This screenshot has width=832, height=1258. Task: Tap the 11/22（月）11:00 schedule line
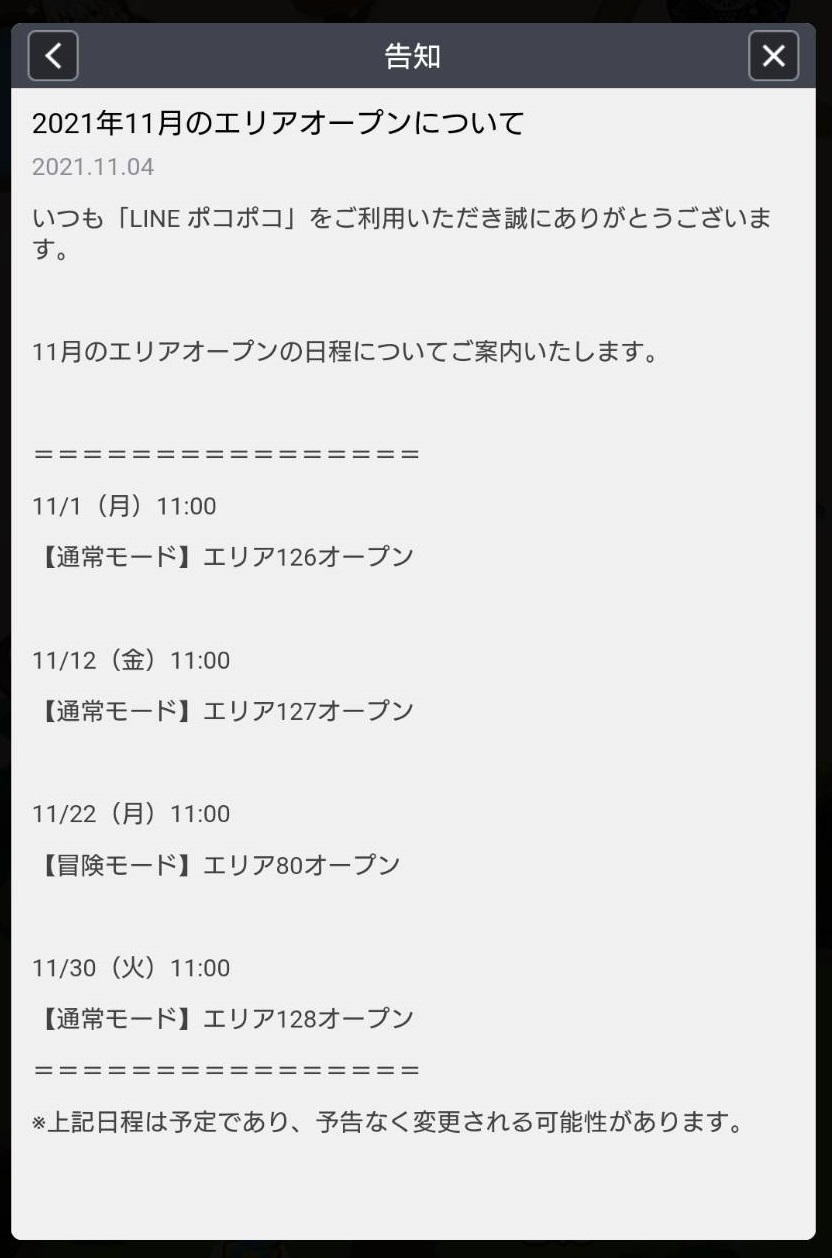[x=131, y=813]
